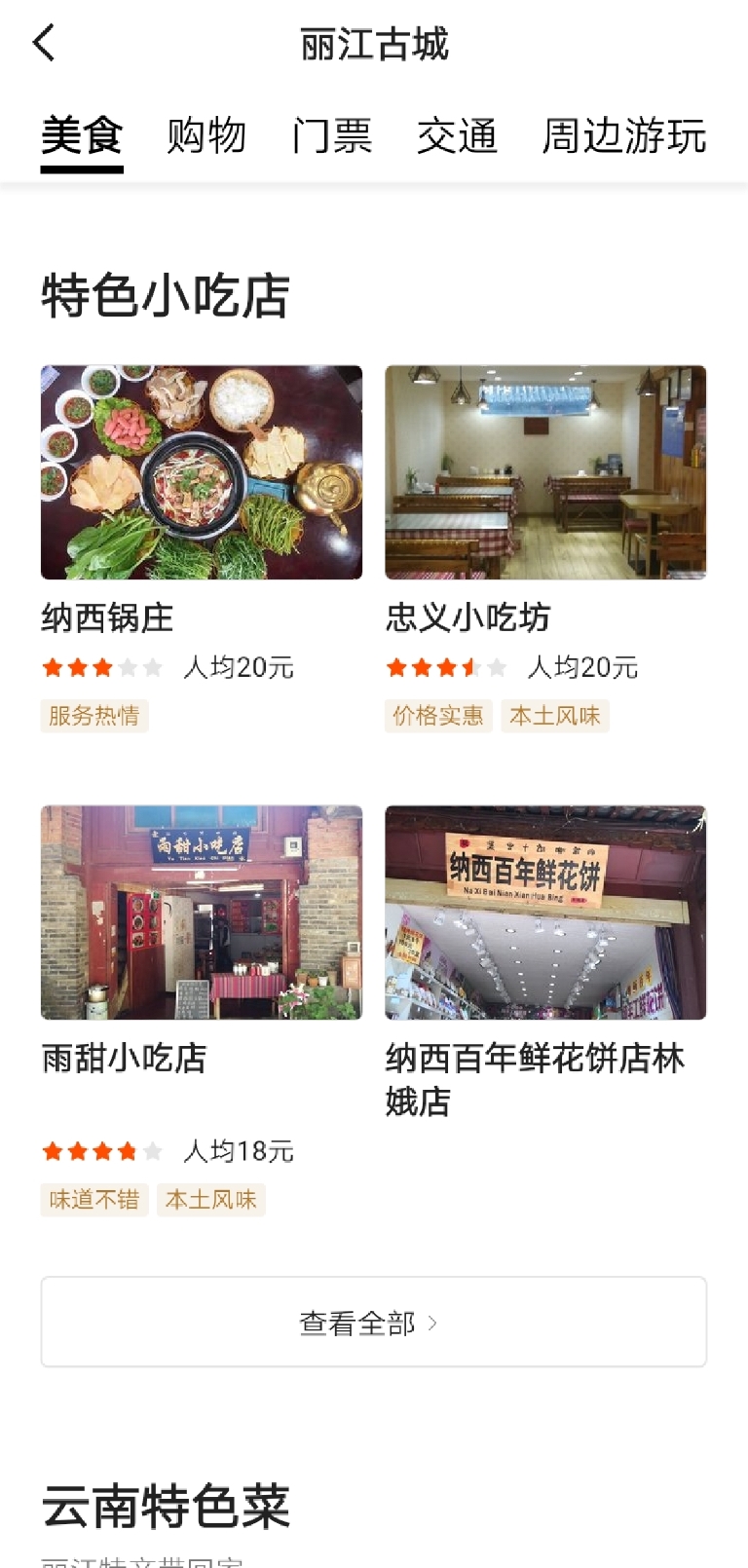
Task: Select the 美食 tab
Action: pos(82,136)
